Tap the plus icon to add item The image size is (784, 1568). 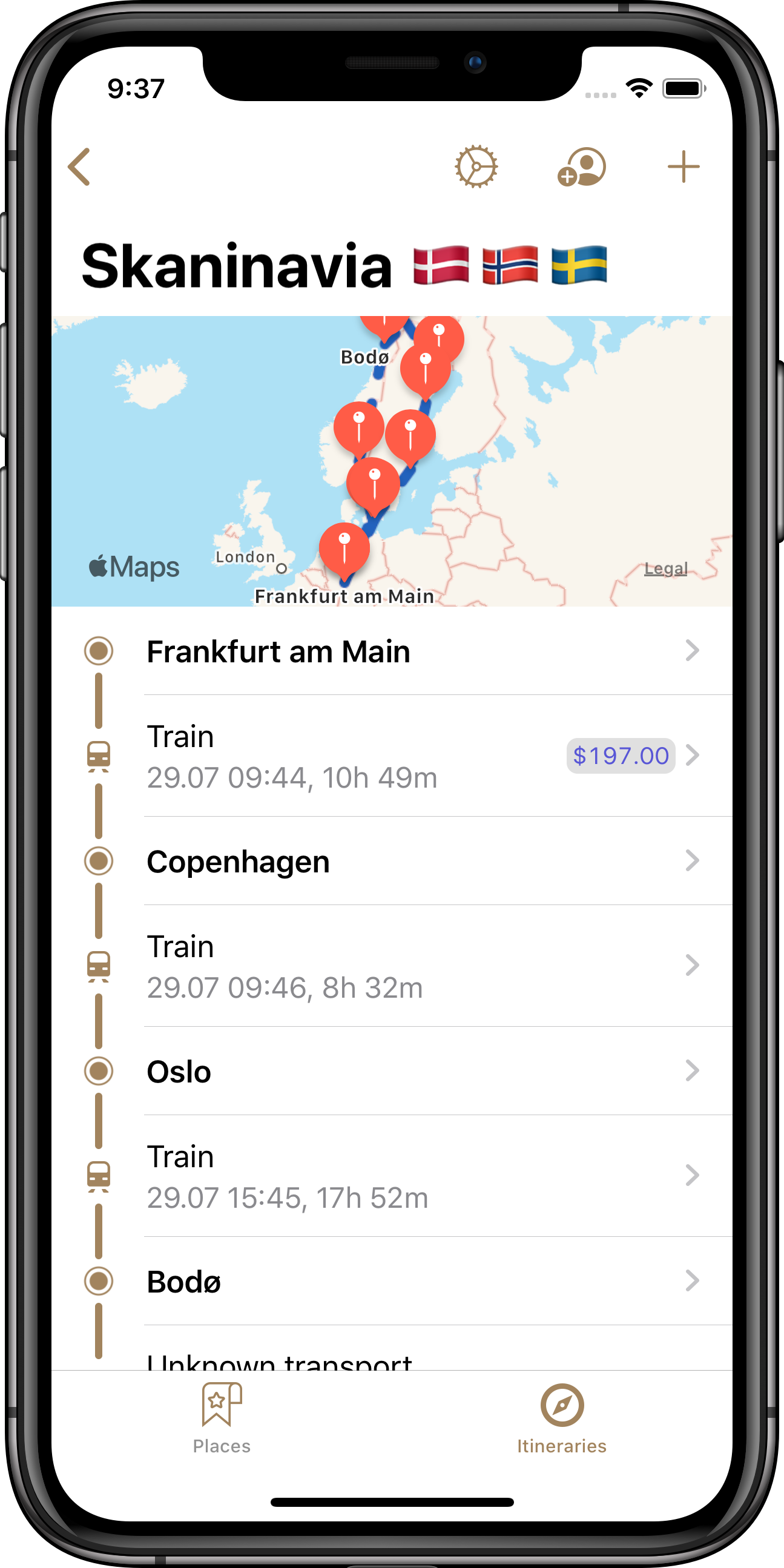coord(684,166)
